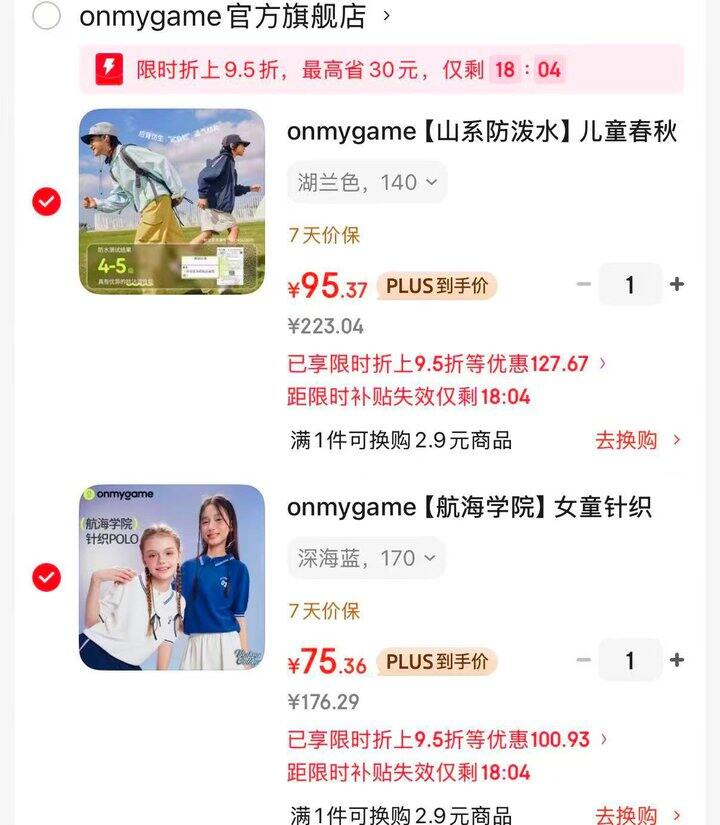Uncheck the 航海学院 polo item
This screenshot has height=825, width=720.
click(46, 577)
